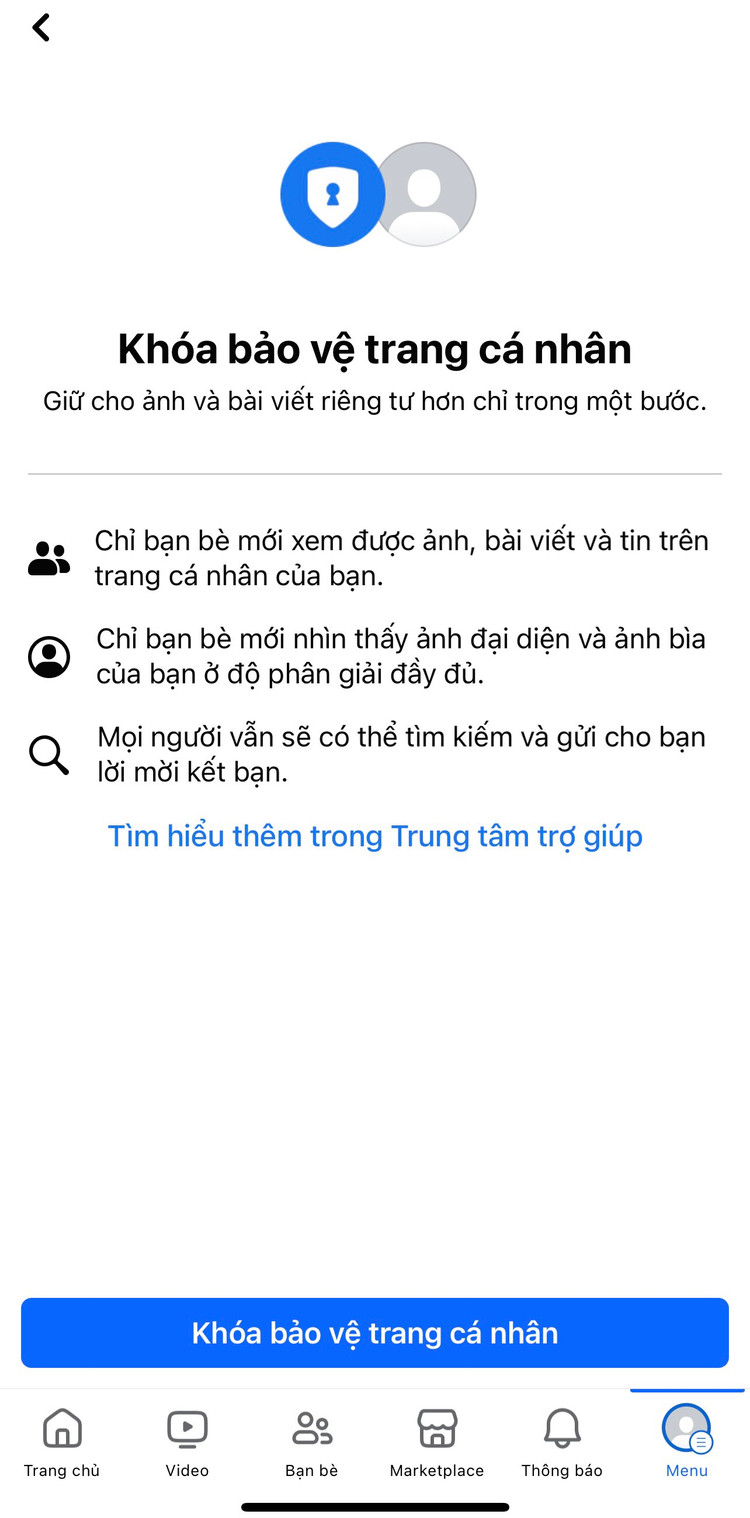Screen dimensions: 750x1518
Task: Open the Marketplace tab
Action: click(x=437, y=1442)
